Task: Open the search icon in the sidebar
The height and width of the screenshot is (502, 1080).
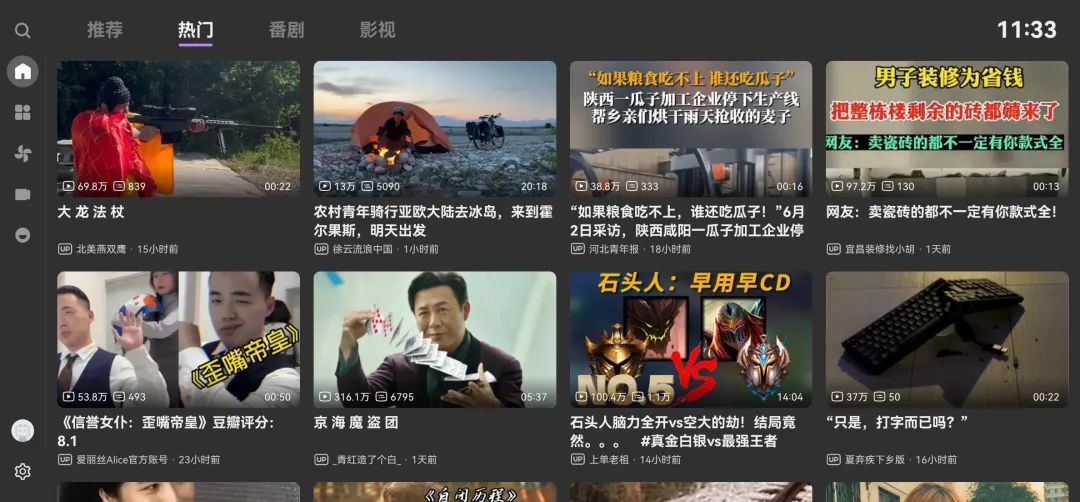Action: click(22, 31)
